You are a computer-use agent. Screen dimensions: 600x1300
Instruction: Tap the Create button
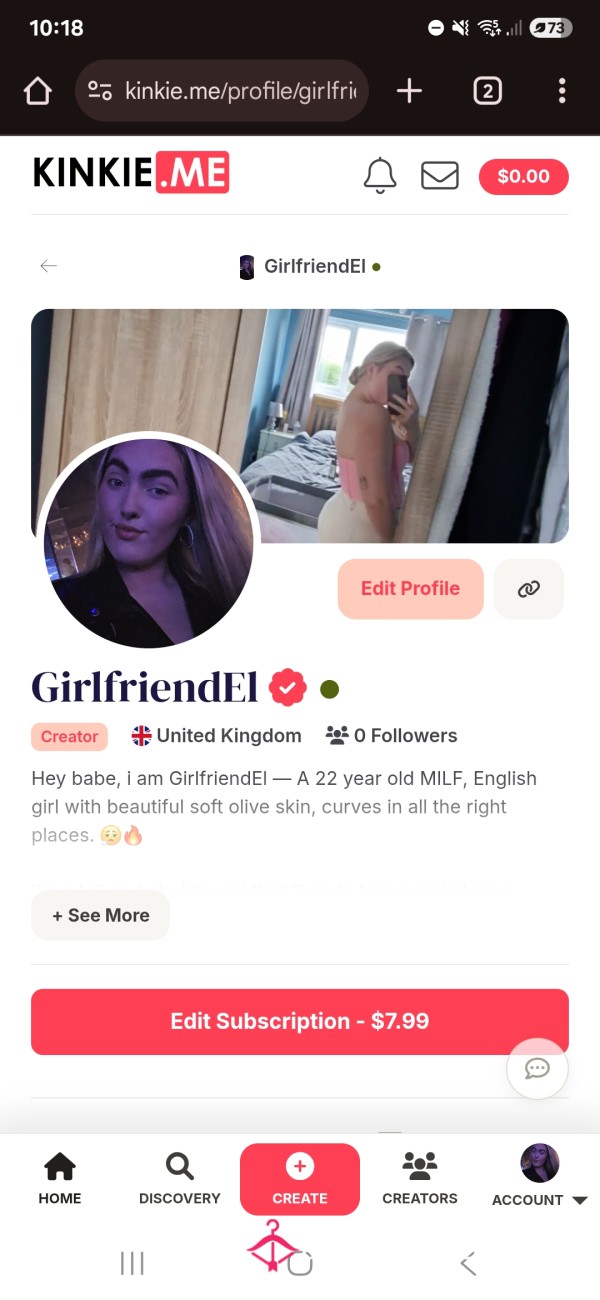300,1179
